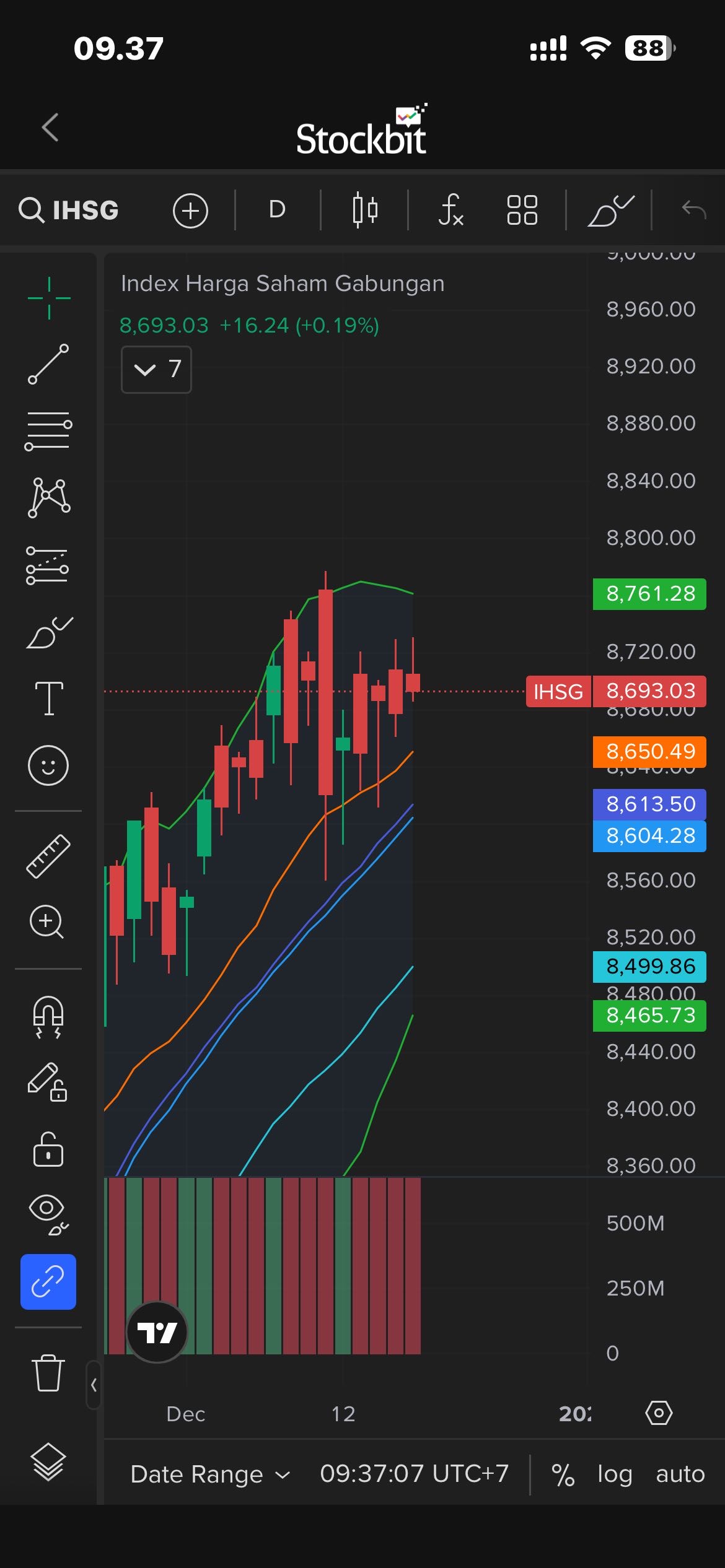Hide all drawings with eye icon
This screenshot has height=1568, width=725.
48,1211
